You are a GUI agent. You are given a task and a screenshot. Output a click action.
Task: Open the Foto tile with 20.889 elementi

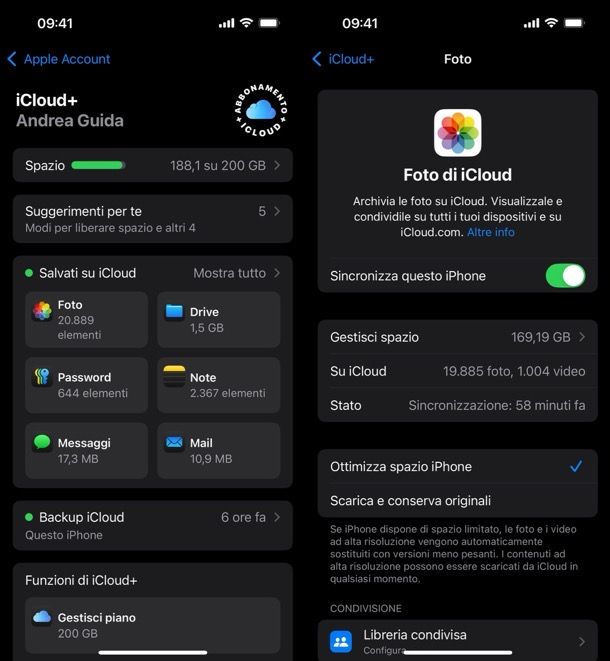click(x=86, y=320)
